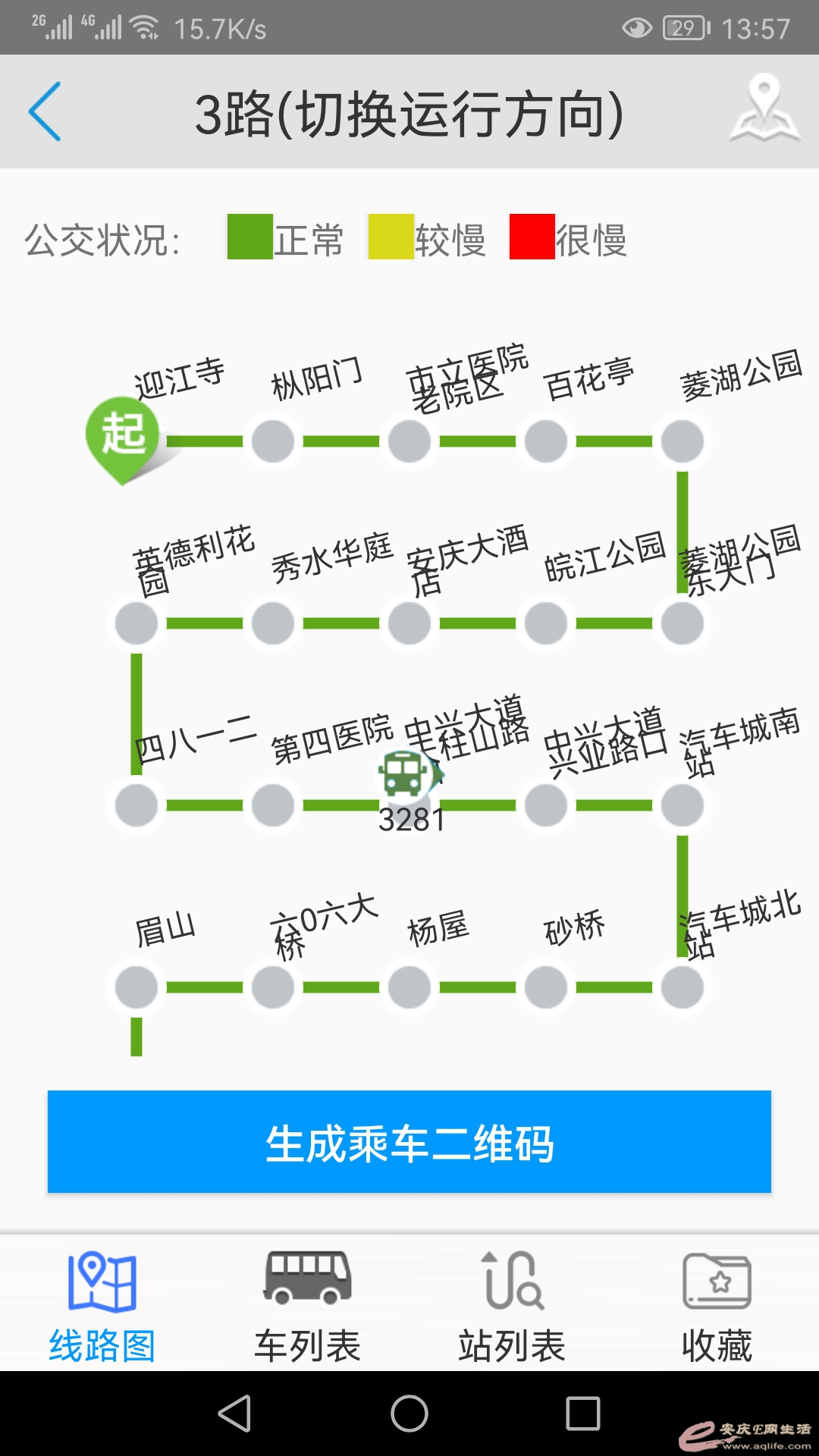Image resolution: width=819 pixels, height=1456 pixels.
Task: Select the 第四医院 stop on the map
Action: (x=273, y=806)
